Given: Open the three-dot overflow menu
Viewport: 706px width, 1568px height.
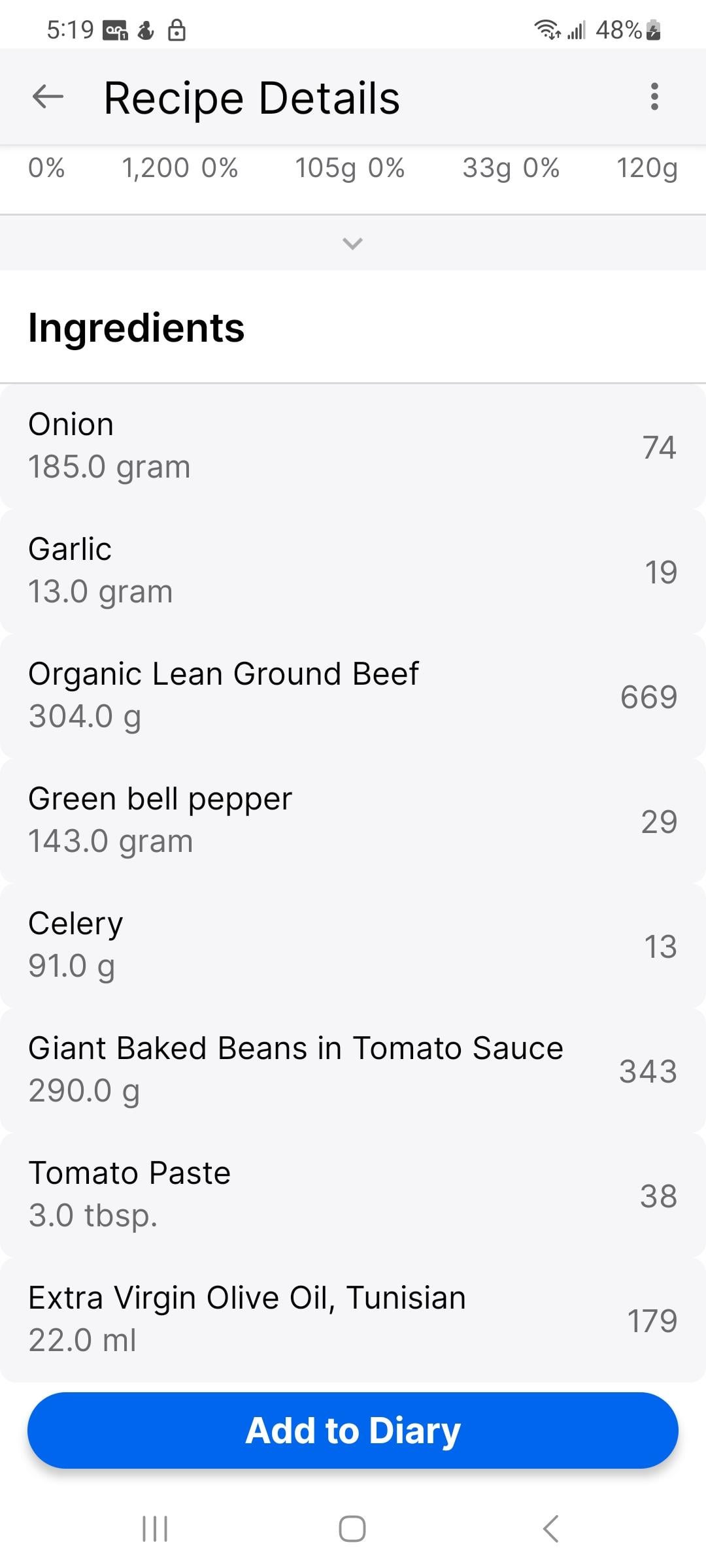Looking at the screenshot, I should click(654, 97).
